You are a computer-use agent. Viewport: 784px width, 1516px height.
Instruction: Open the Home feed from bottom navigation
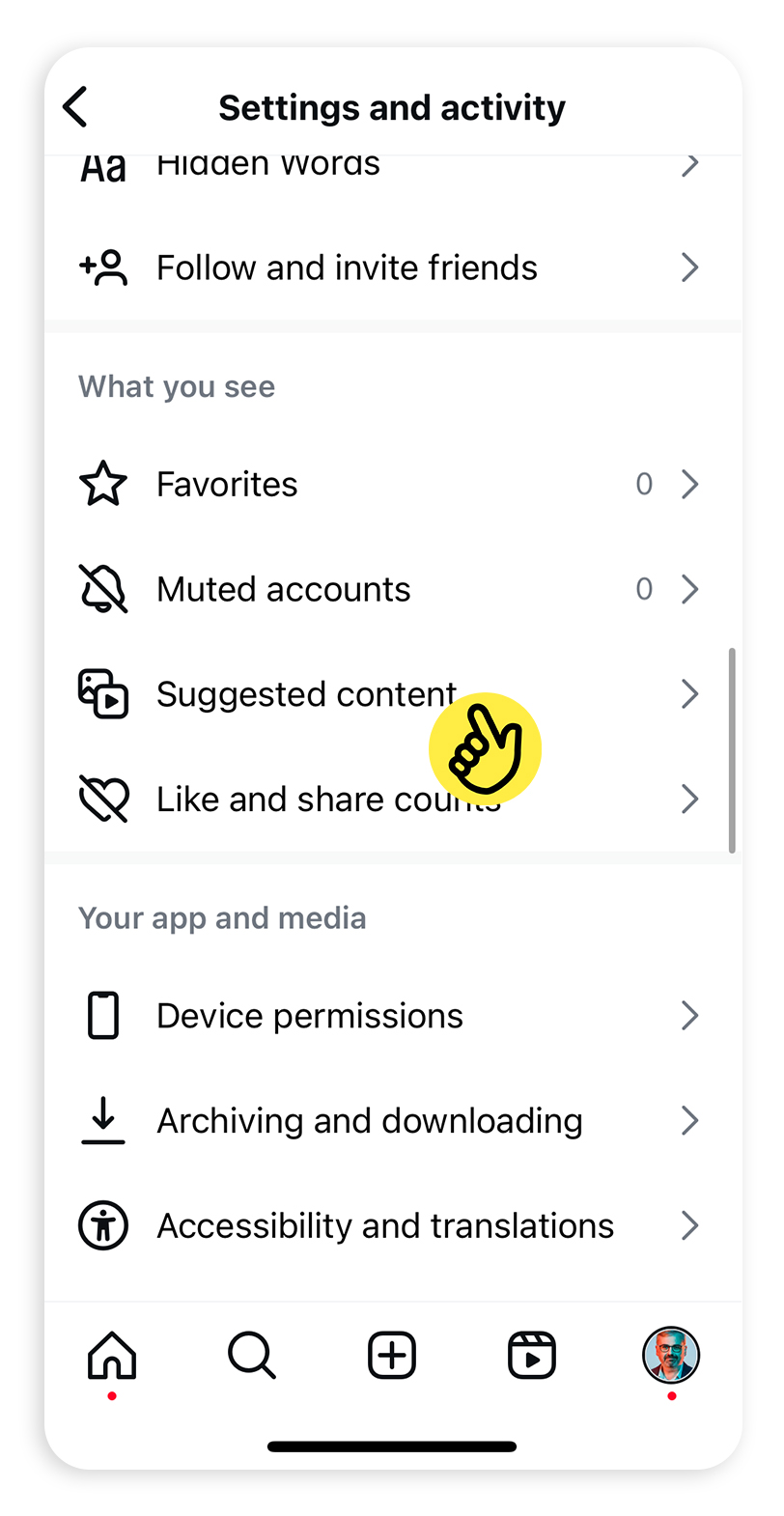111,1355
